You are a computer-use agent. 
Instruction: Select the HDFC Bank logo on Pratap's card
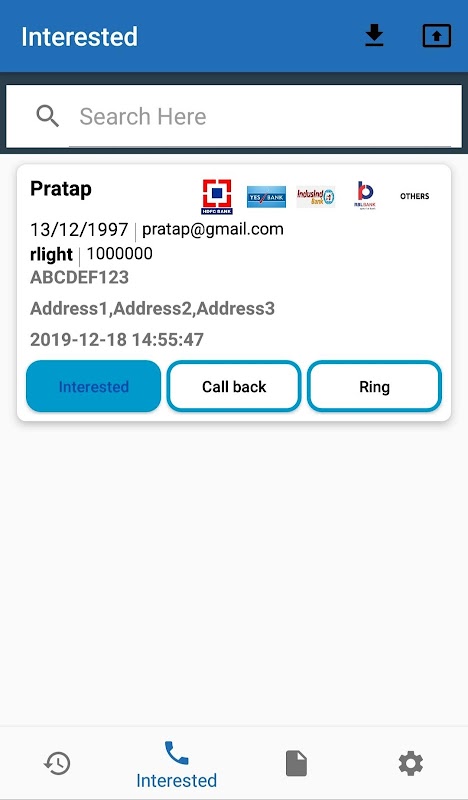pyautogui.click(x=217, y=196)
